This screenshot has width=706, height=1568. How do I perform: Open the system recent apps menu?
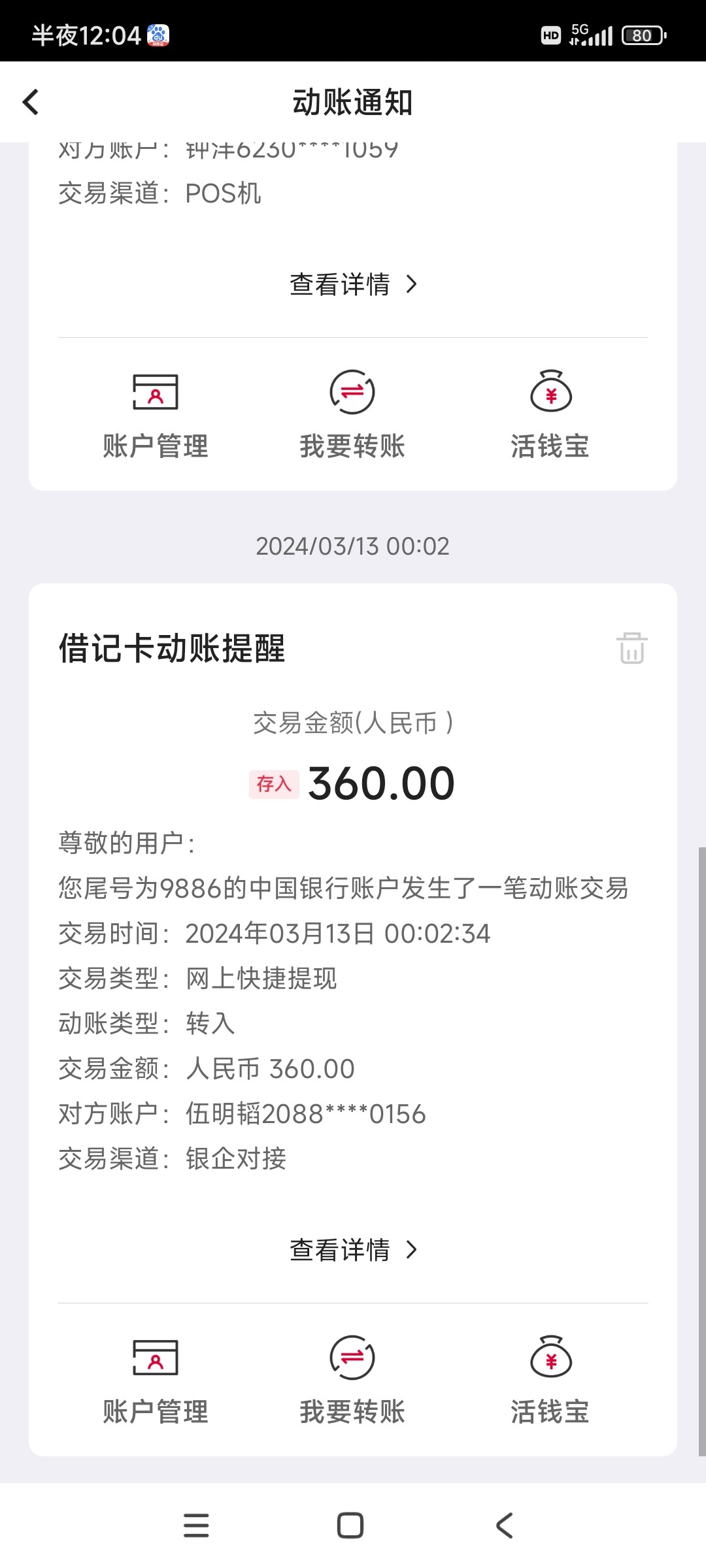click(196, 1526)
